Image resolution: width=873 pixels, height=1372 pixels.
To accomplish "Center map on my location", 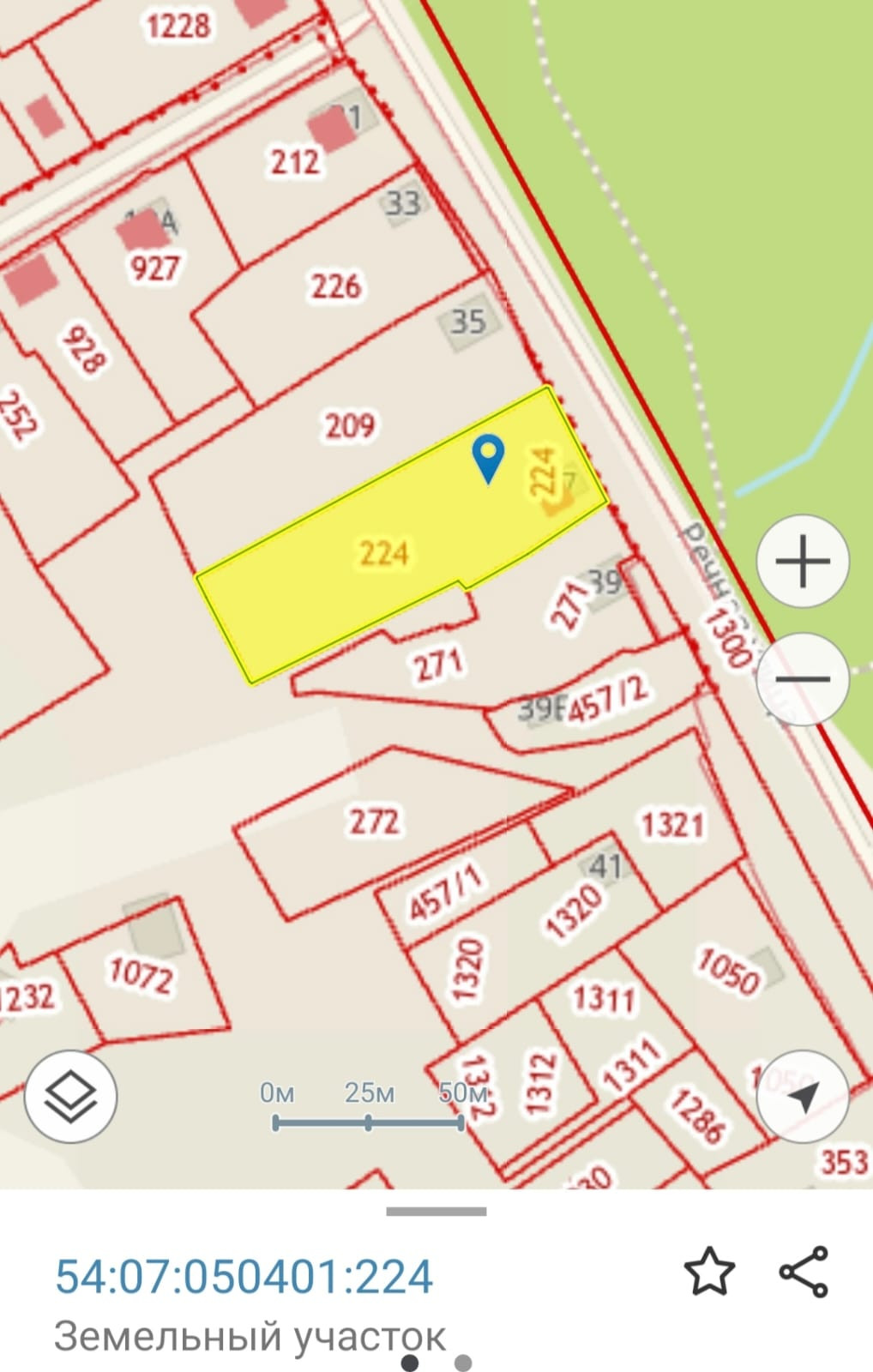I will pyautogui.click(x=803, y=1096).
